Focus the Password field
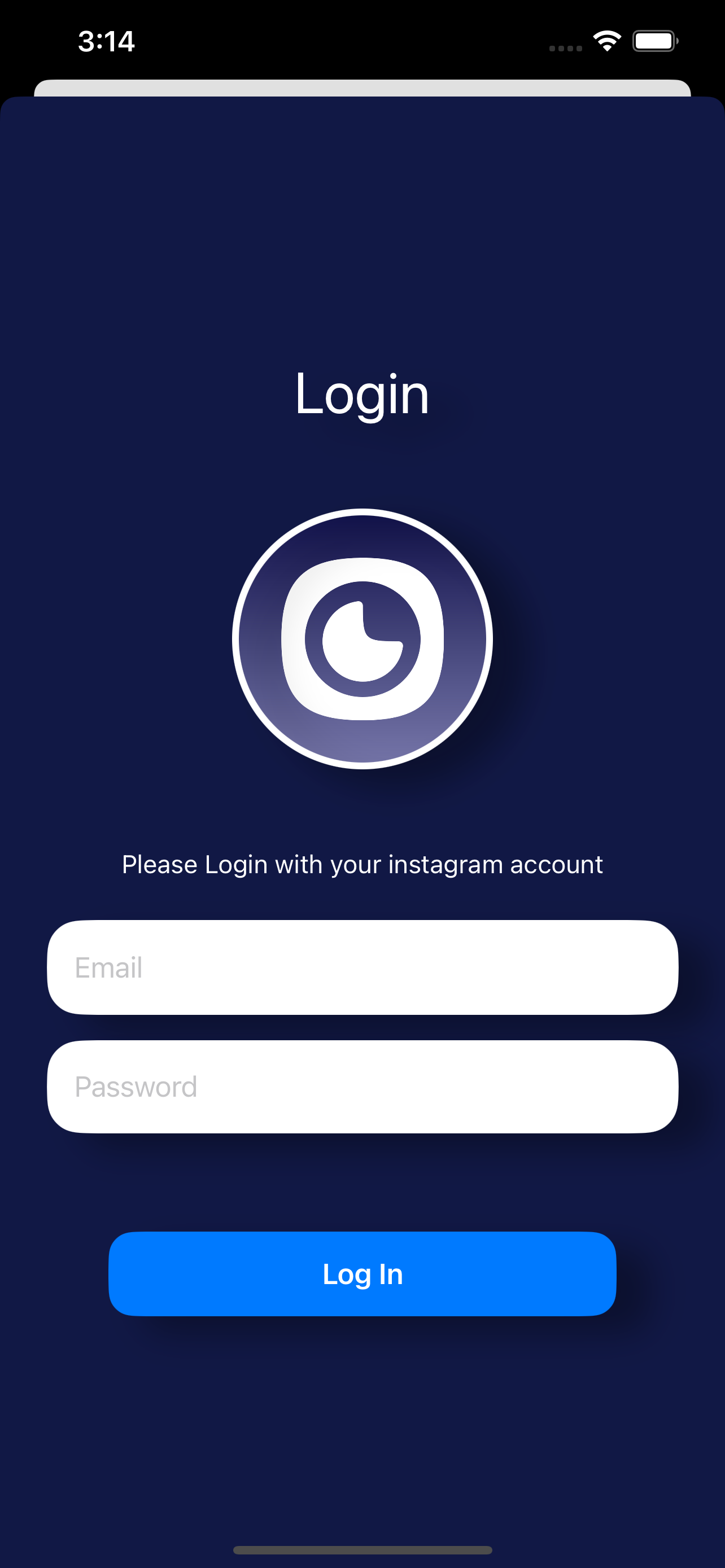The height and width of the screenshot is (1568, 725). (x=362, y=1087)
